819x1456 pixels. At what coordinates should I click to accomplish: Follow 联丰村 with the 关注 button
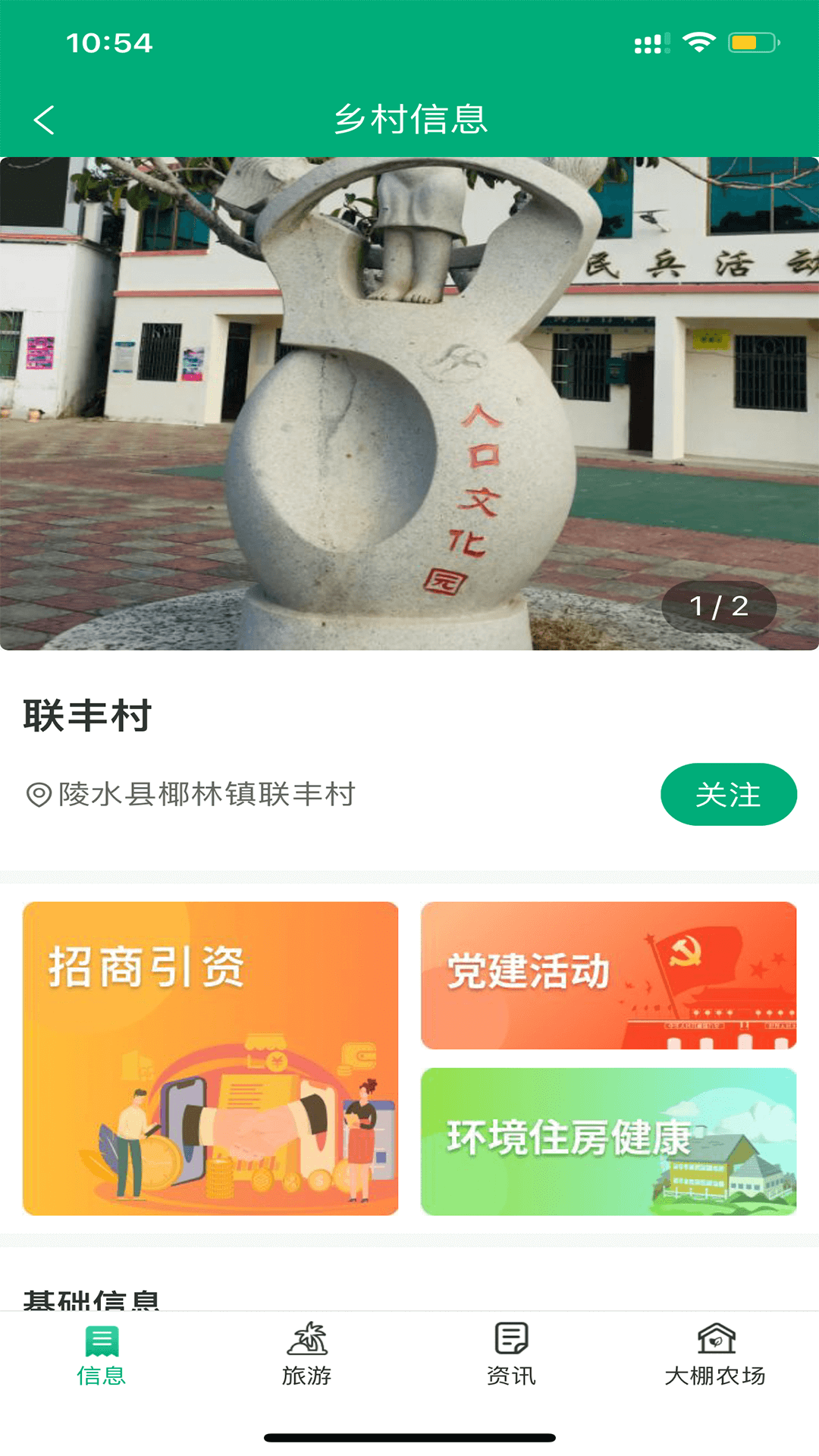(728, 794)
